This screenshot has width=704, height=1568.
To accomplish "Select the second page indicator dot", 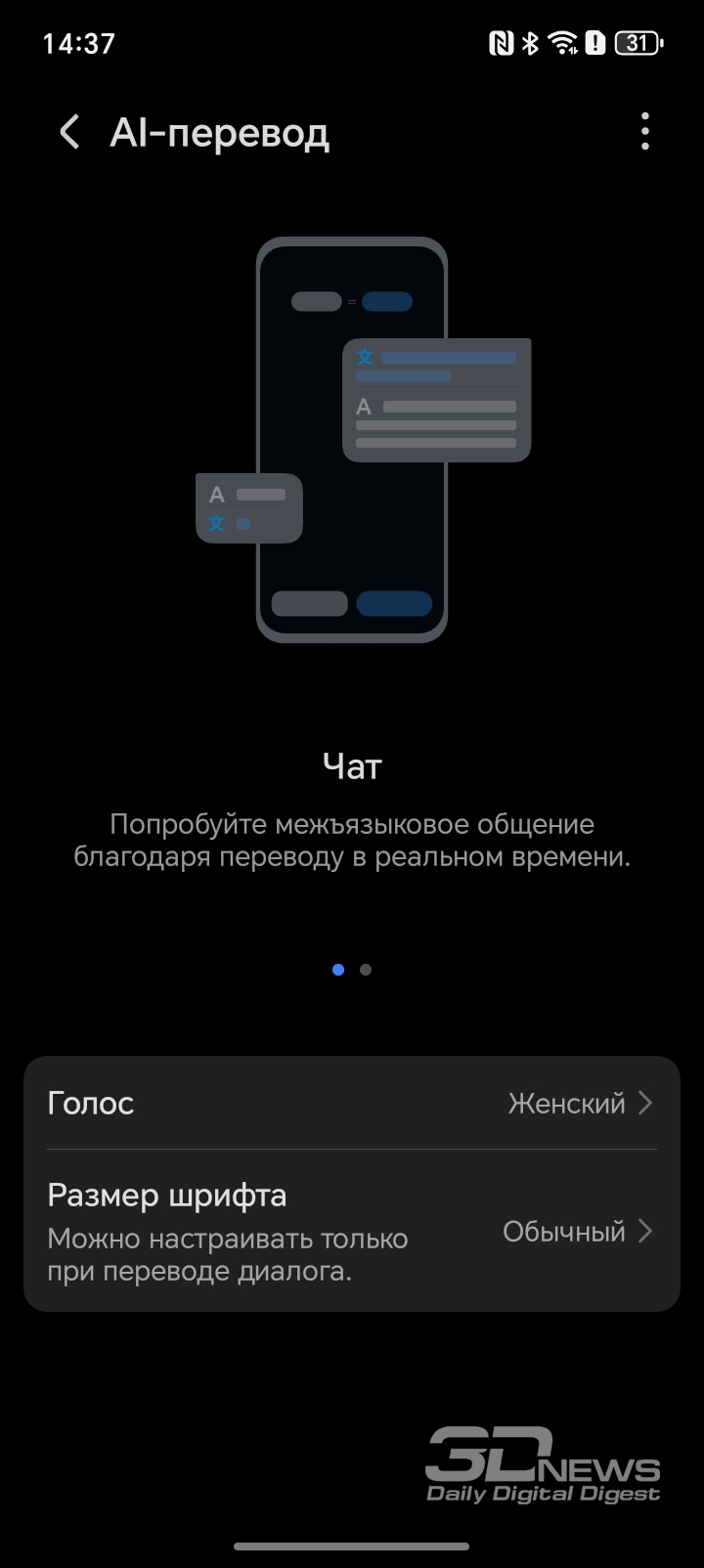I will tap(366, 970).
